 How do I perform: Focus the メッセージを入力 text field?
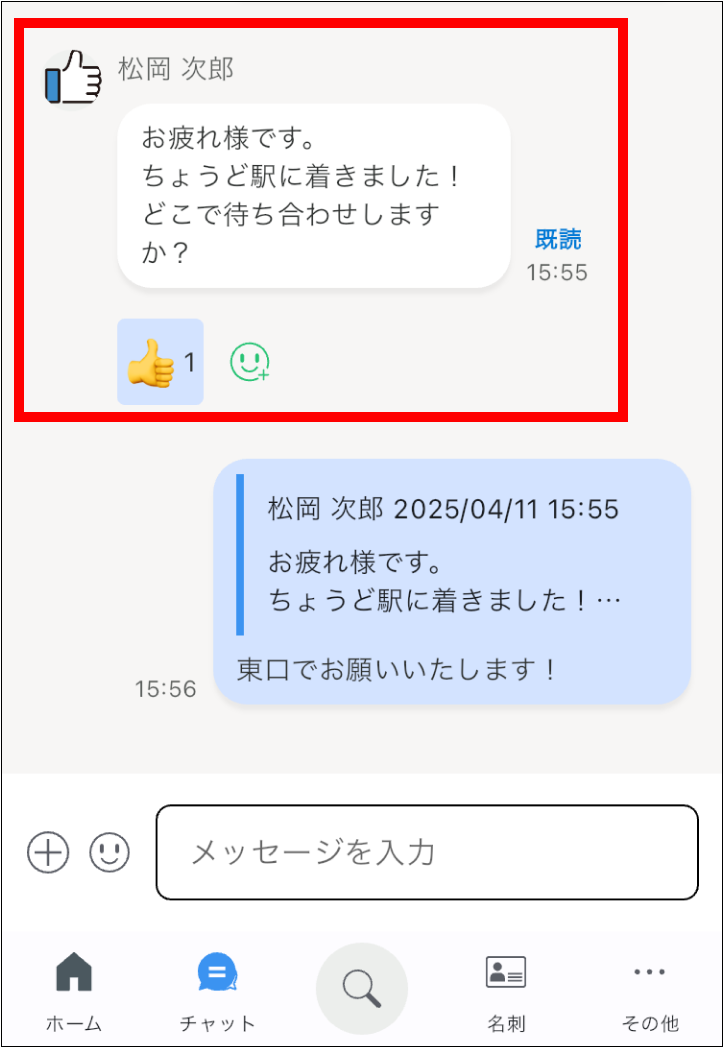point(427,853)
